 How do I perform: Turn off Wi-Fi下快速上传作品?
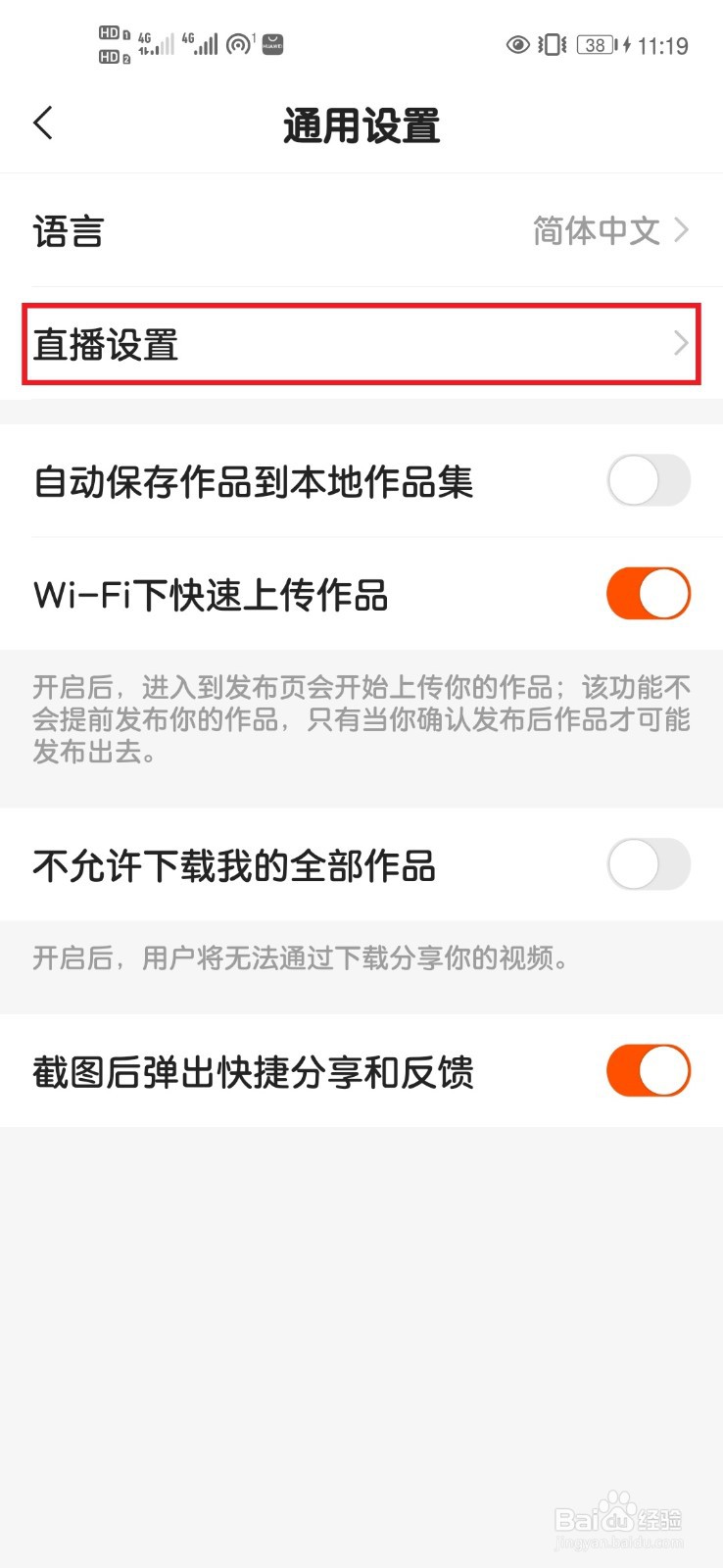point(649,594)
